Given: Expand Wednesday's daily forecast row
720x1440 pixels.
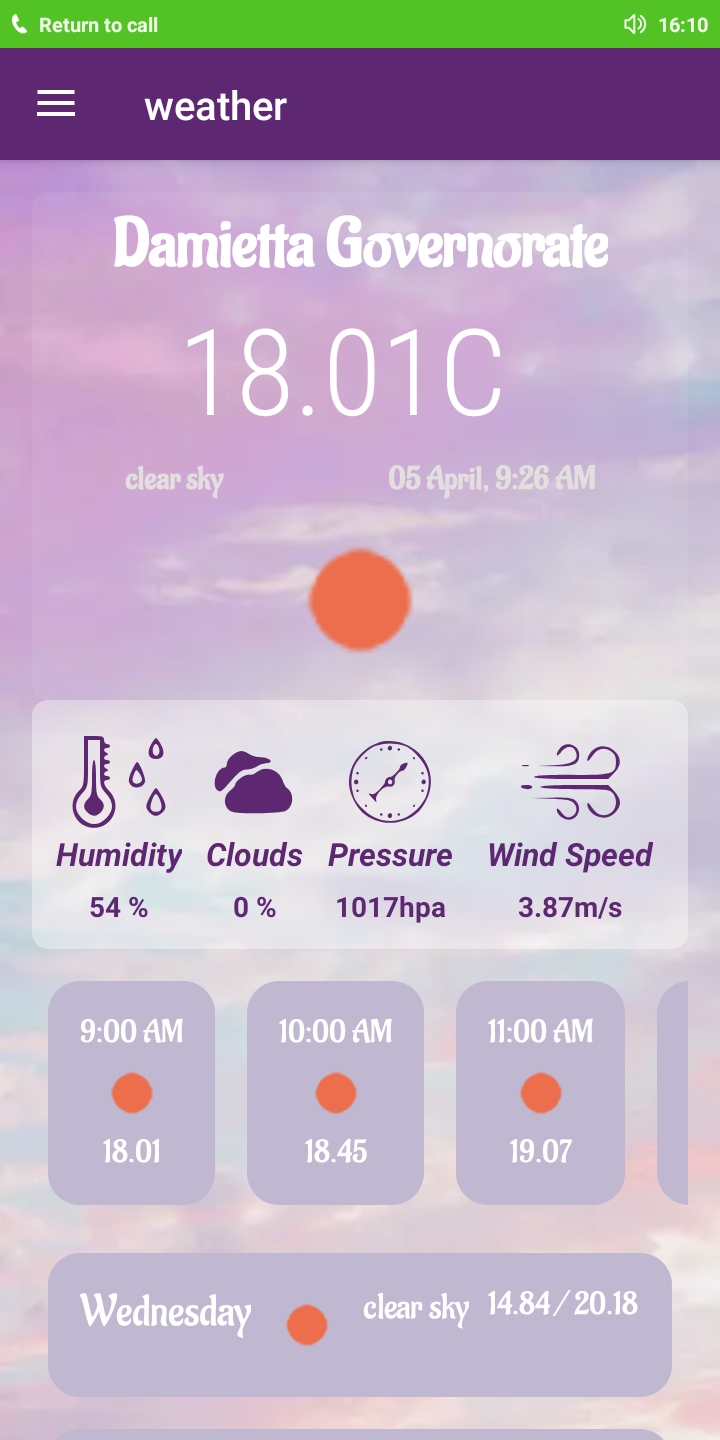Looking at the screenshot, I should (x=360, y=1325).
